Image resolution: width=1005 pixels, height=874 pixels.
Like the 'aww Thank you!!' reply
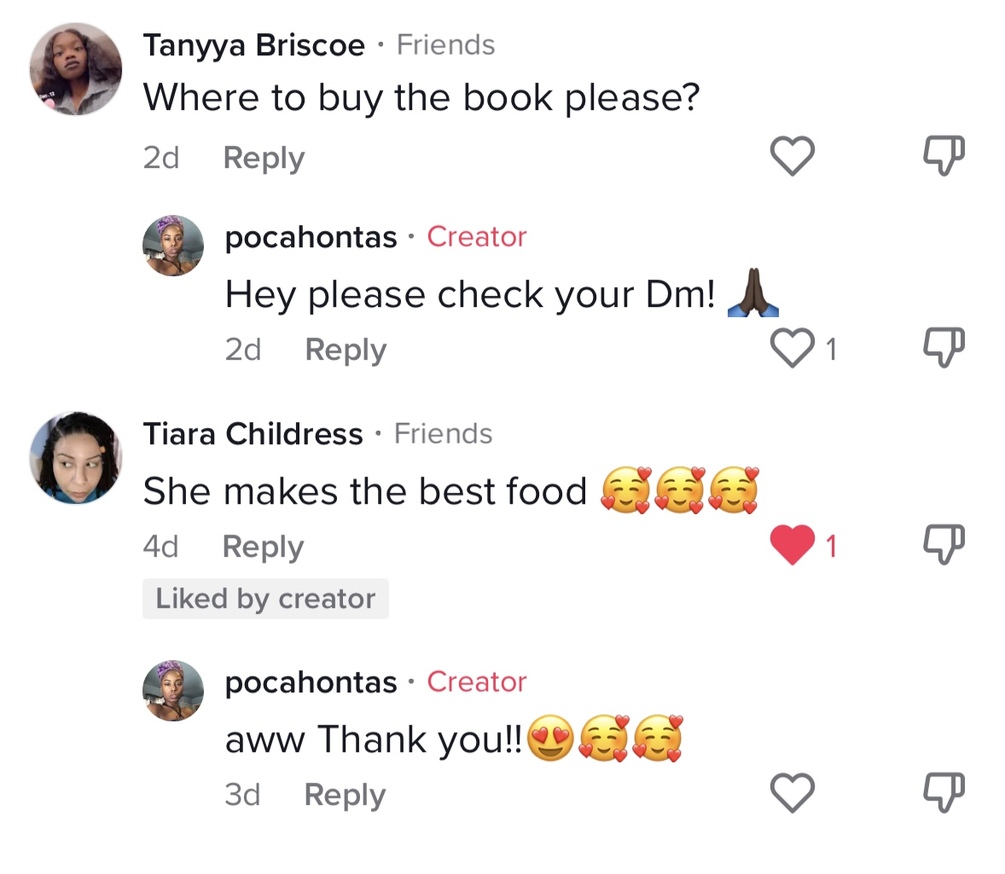click(792, 794)
